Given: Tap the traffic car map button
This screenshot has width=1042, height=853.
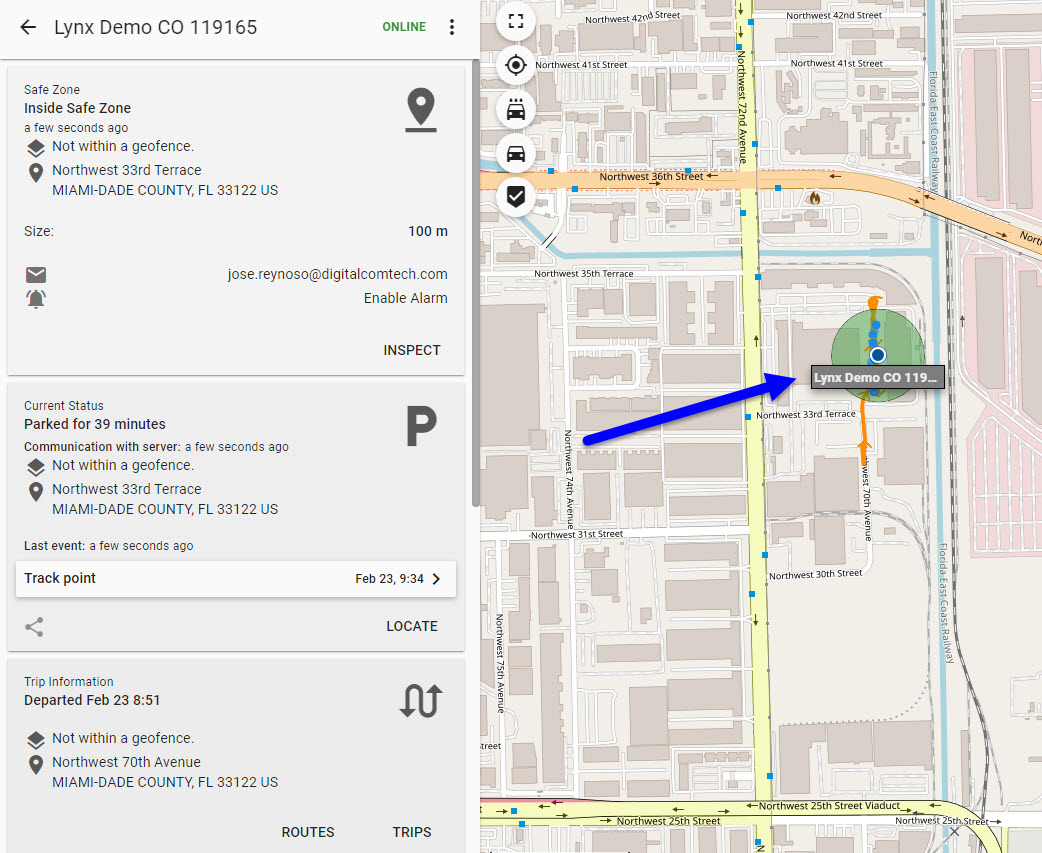Looking at the screenshot, I should pyautogui.click(x=516, y=109).
